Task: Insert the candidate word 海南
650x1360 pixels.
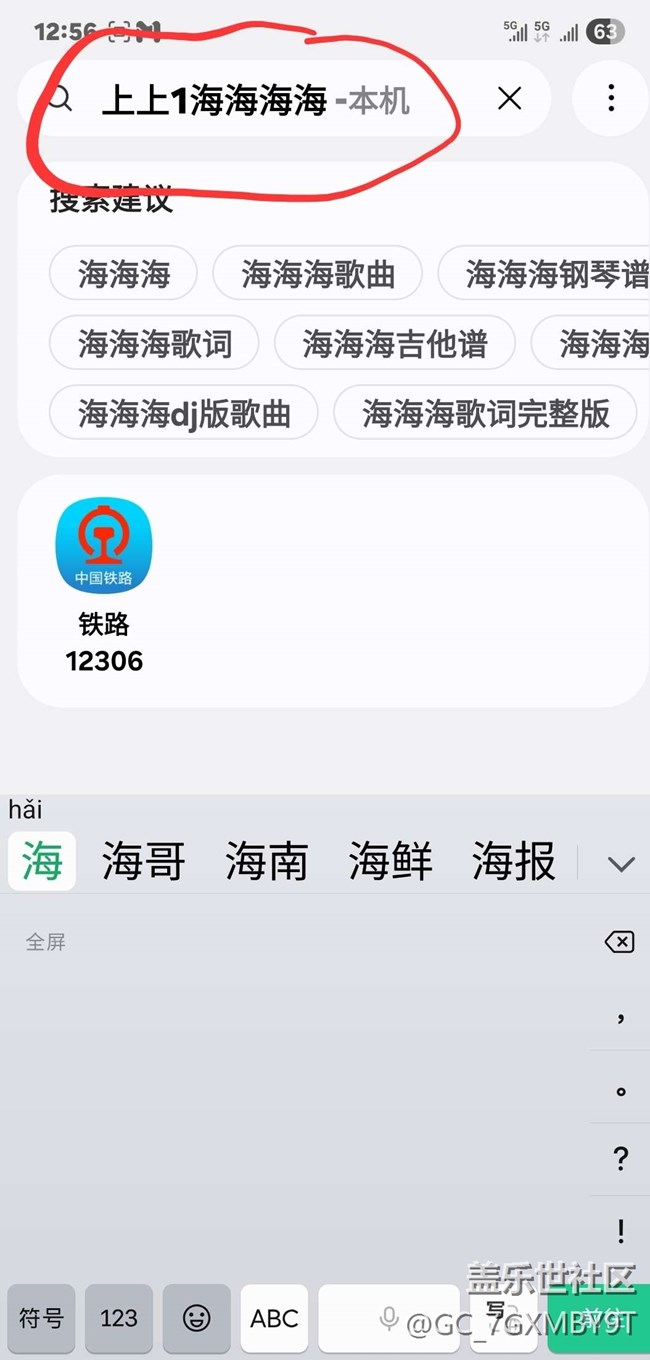Action: [x=267, y=862]
